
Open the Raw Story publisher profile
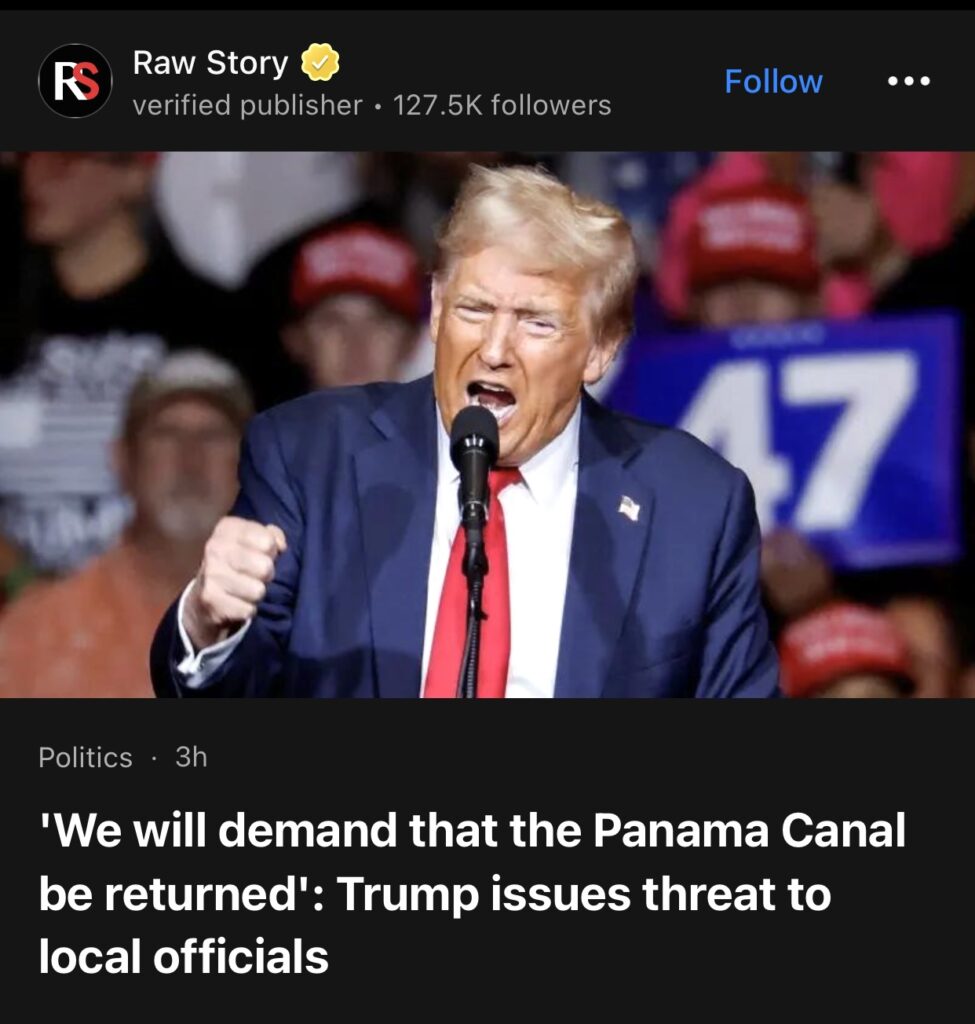210,64
